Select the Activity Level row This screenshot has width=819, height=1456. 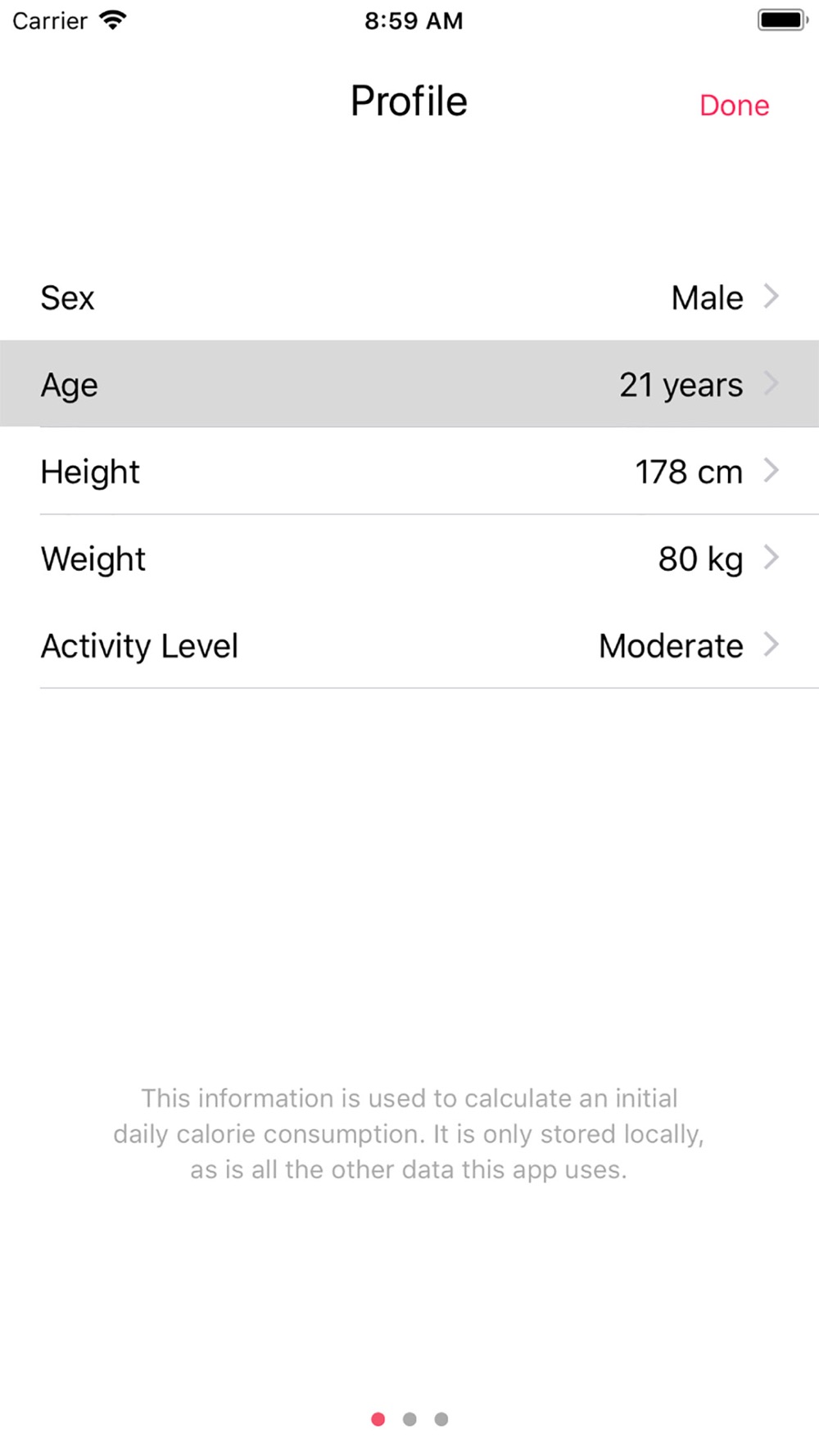click(409, 645)
